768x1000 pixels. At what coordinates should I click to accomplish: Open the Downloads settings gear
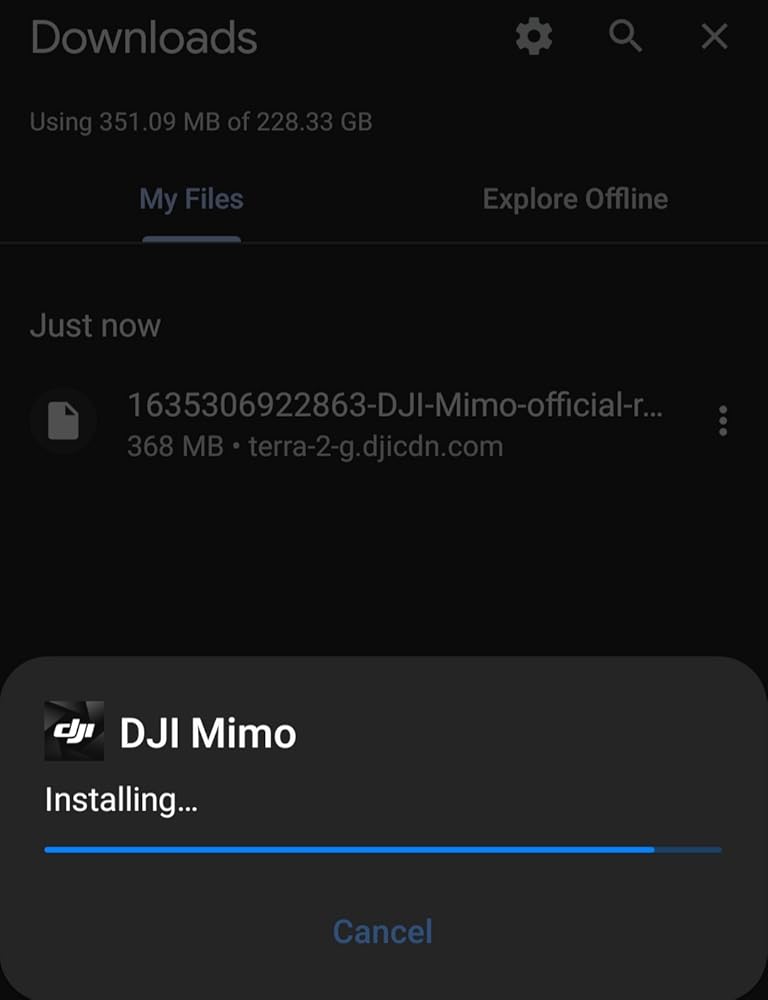pos(533,37)
